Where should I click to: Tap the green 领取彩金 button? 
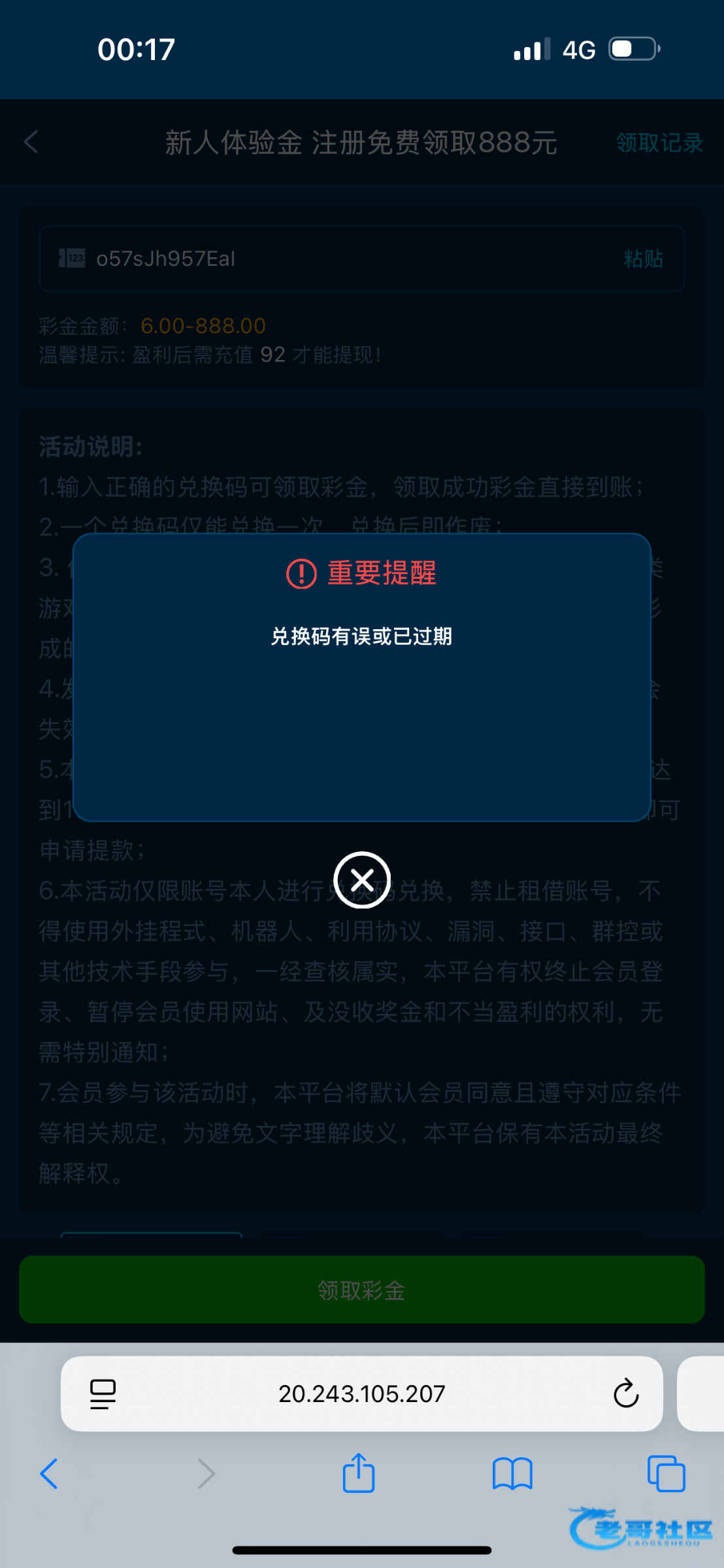(x=361, y=1290)
